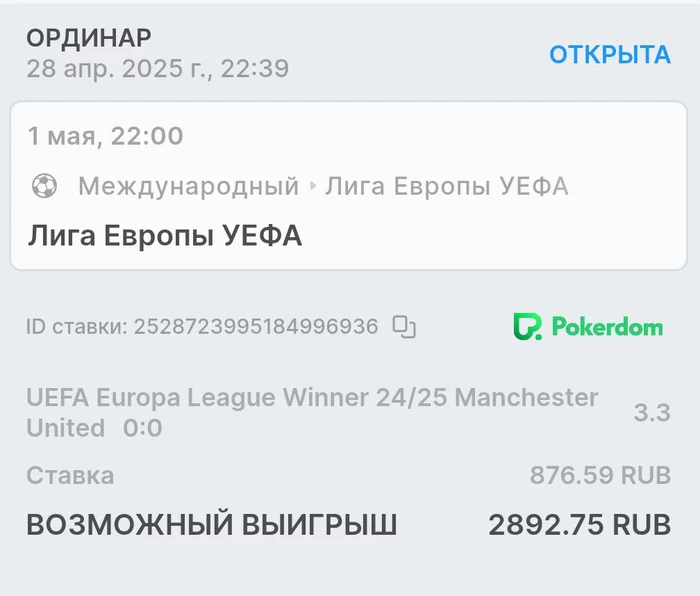Screen dimensions: 700x596
Task: Open the Лига Европы УЕФА event card
Action: (350, 186)
